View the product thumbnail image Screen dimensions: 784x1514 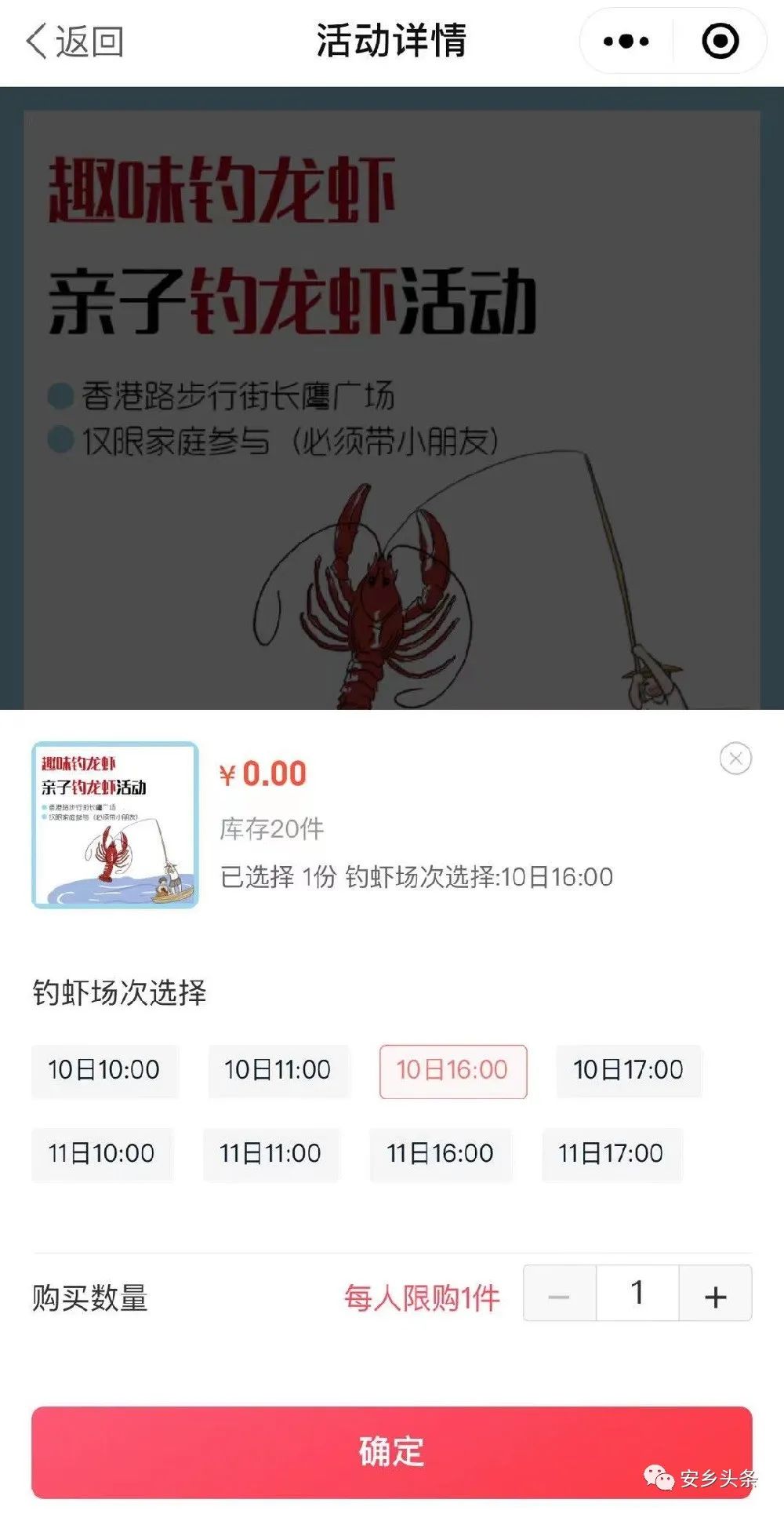coord(114,825)
